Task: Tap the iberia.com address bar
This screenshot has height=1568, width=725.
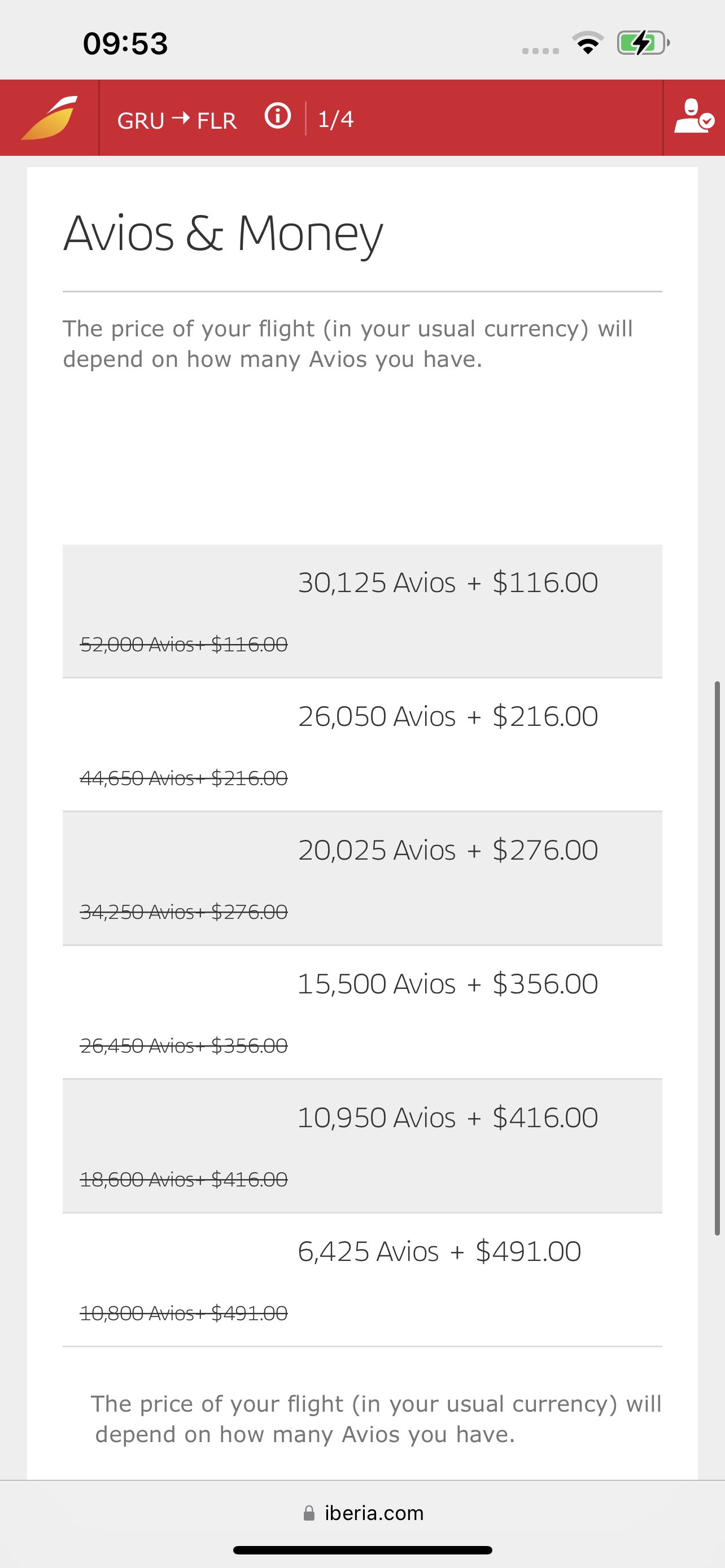Action: [x=363, y=1513]
